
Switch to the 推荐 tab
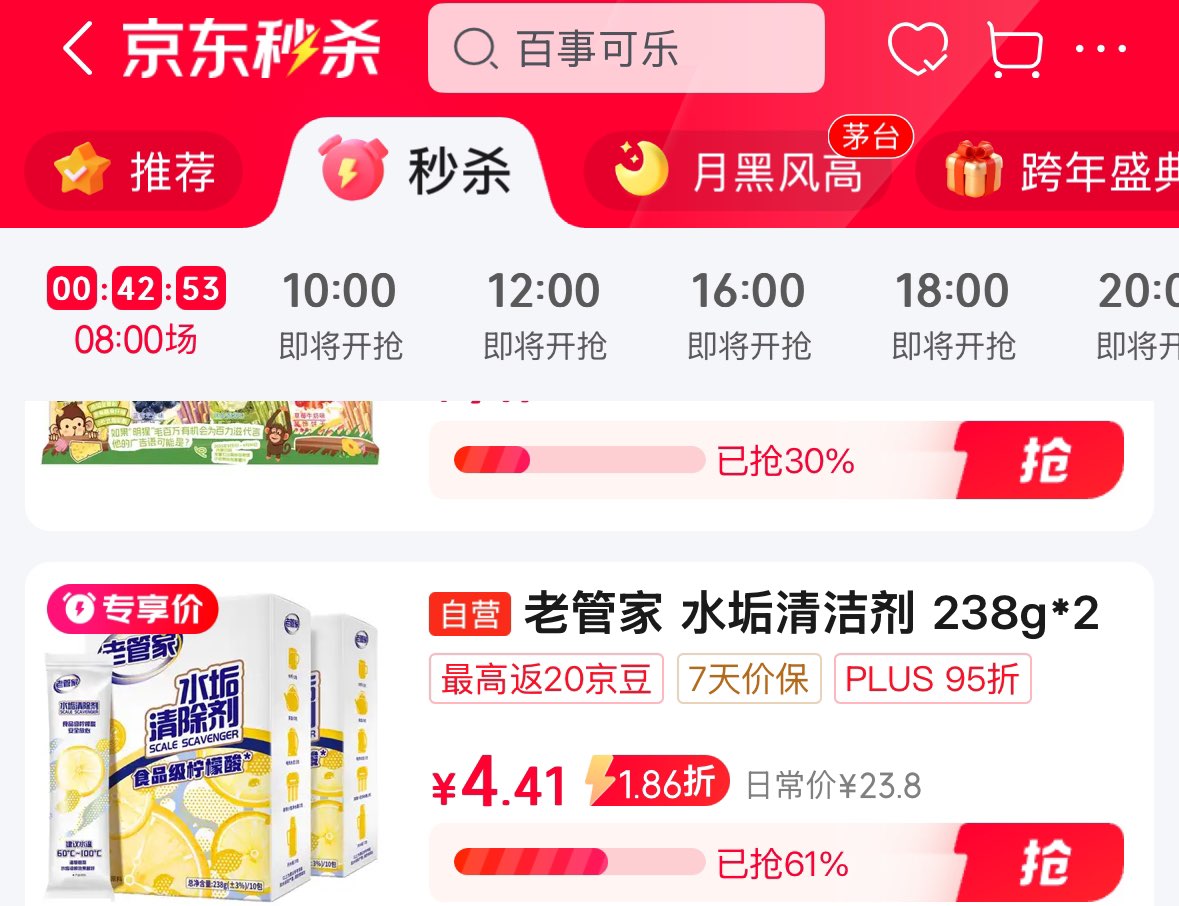point(133,172)
